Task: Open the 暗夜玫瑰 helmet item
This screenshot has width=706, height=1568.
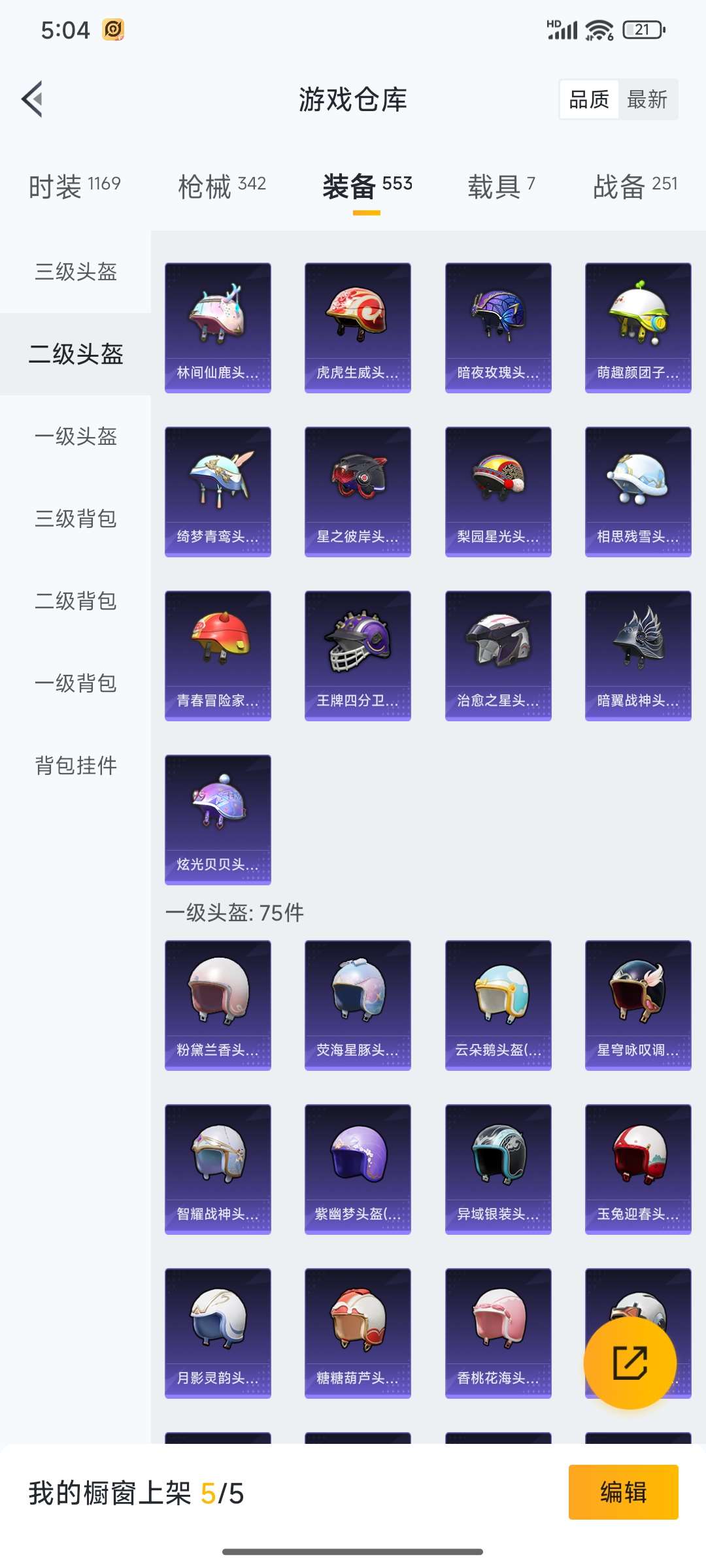Action: pyautogui.click(x=497, y=323)
